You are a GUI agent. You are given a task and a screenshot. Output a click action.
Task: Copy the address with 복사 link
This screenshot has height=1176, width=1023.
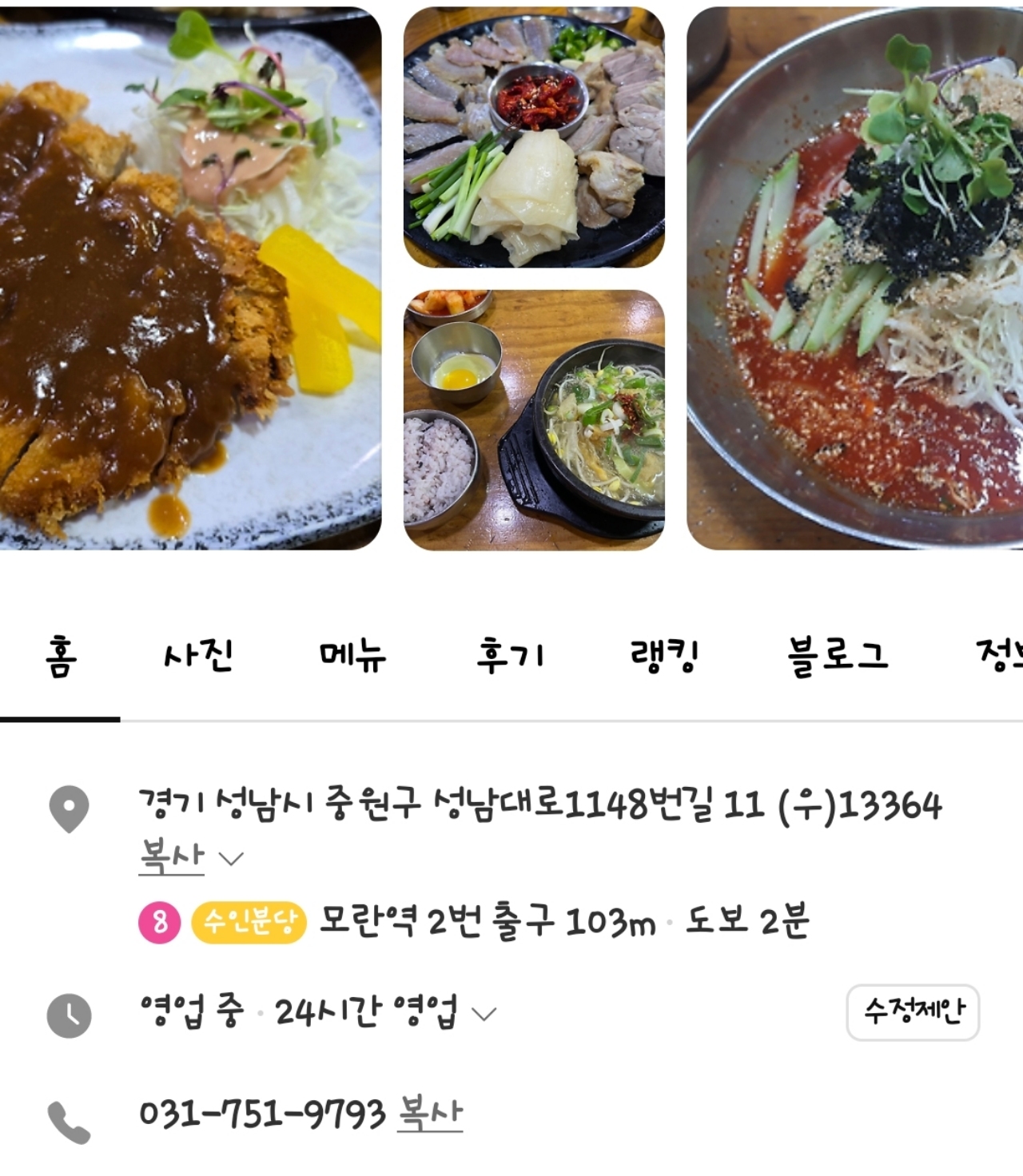172,857
